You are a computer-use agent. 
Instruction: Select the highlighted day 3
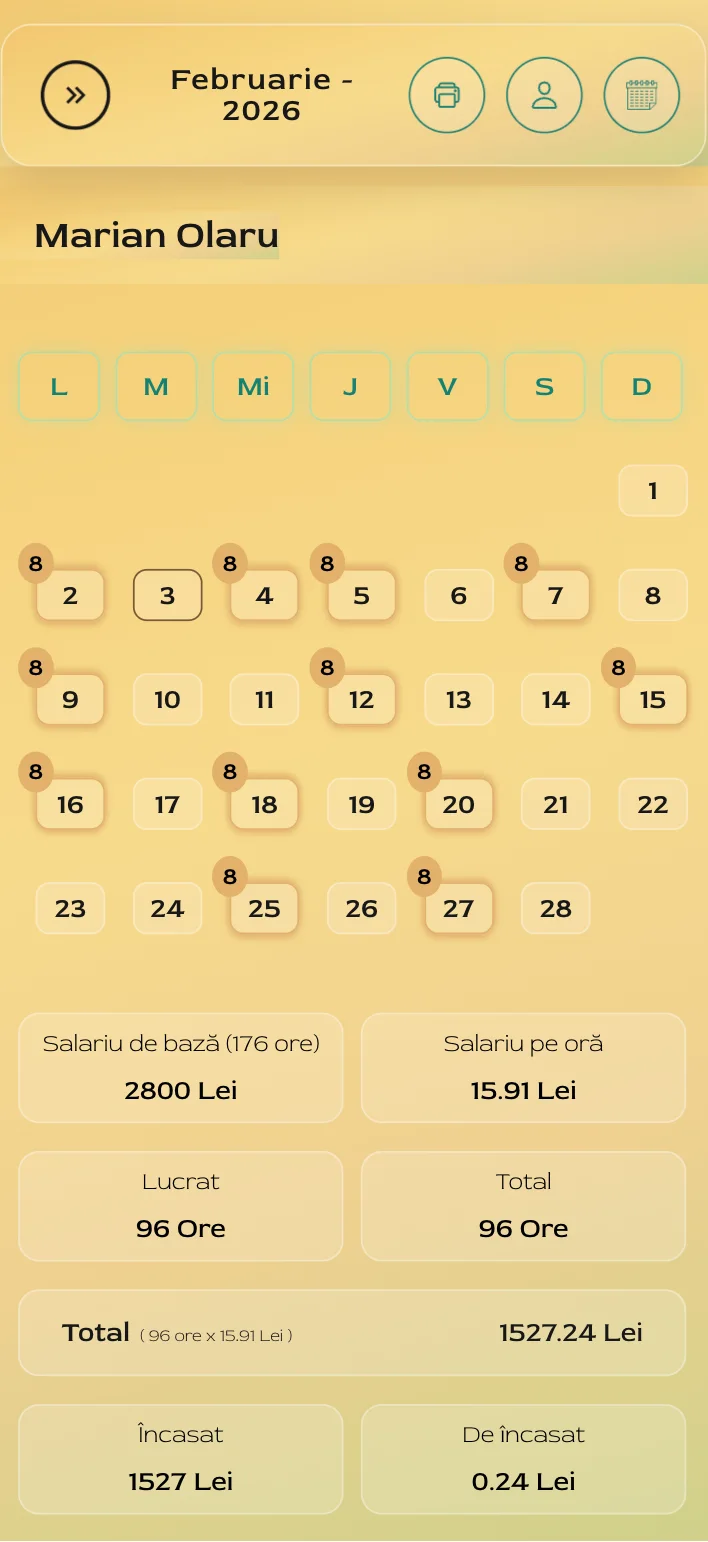(x=167, y=596)
